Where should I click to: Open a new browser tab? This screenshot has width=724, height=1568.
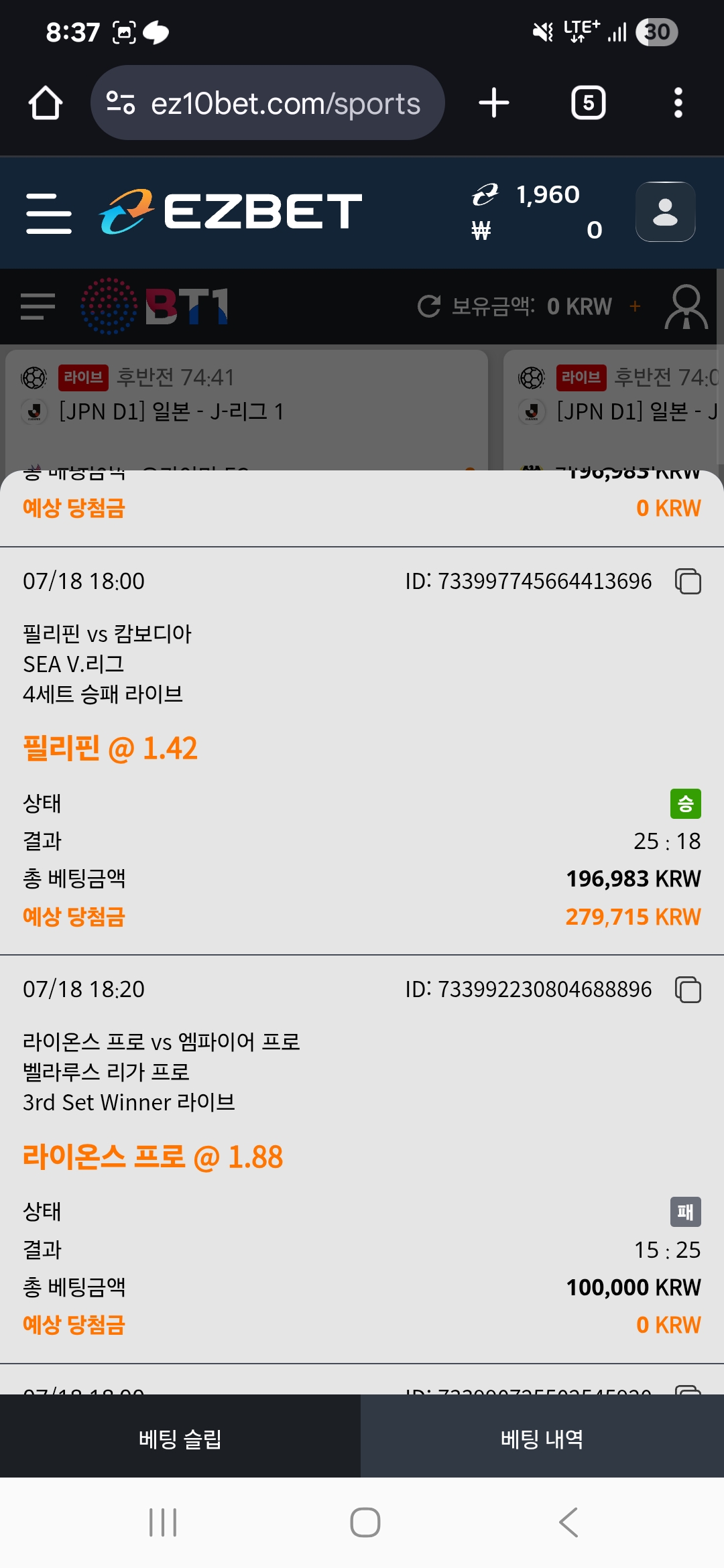coord(494,103)
